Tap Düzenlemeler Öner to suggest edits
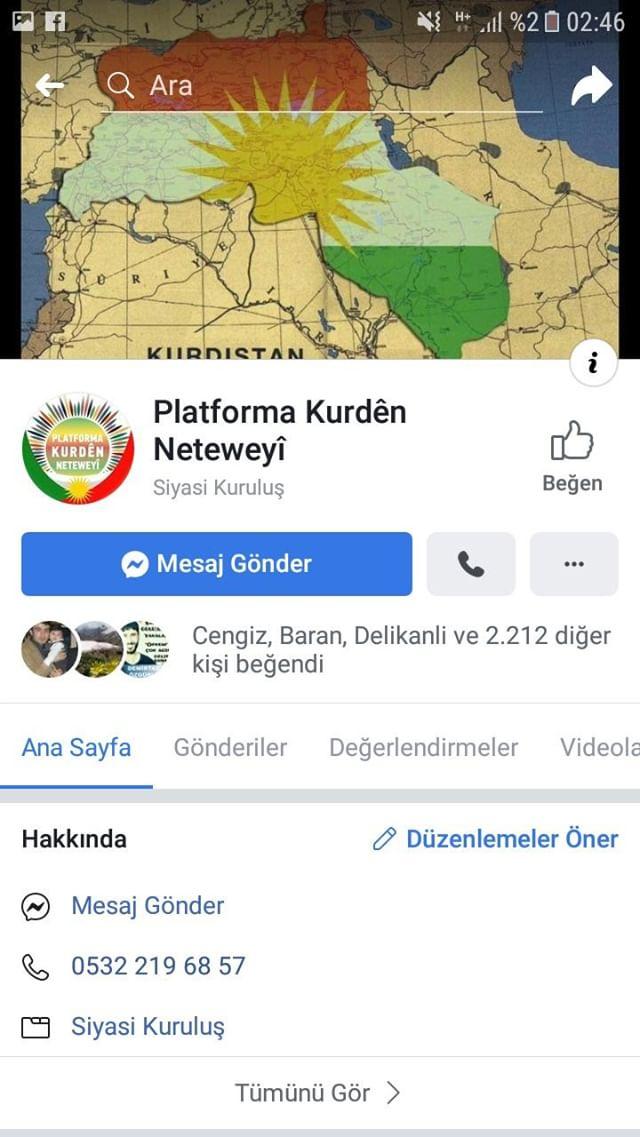 495,839
